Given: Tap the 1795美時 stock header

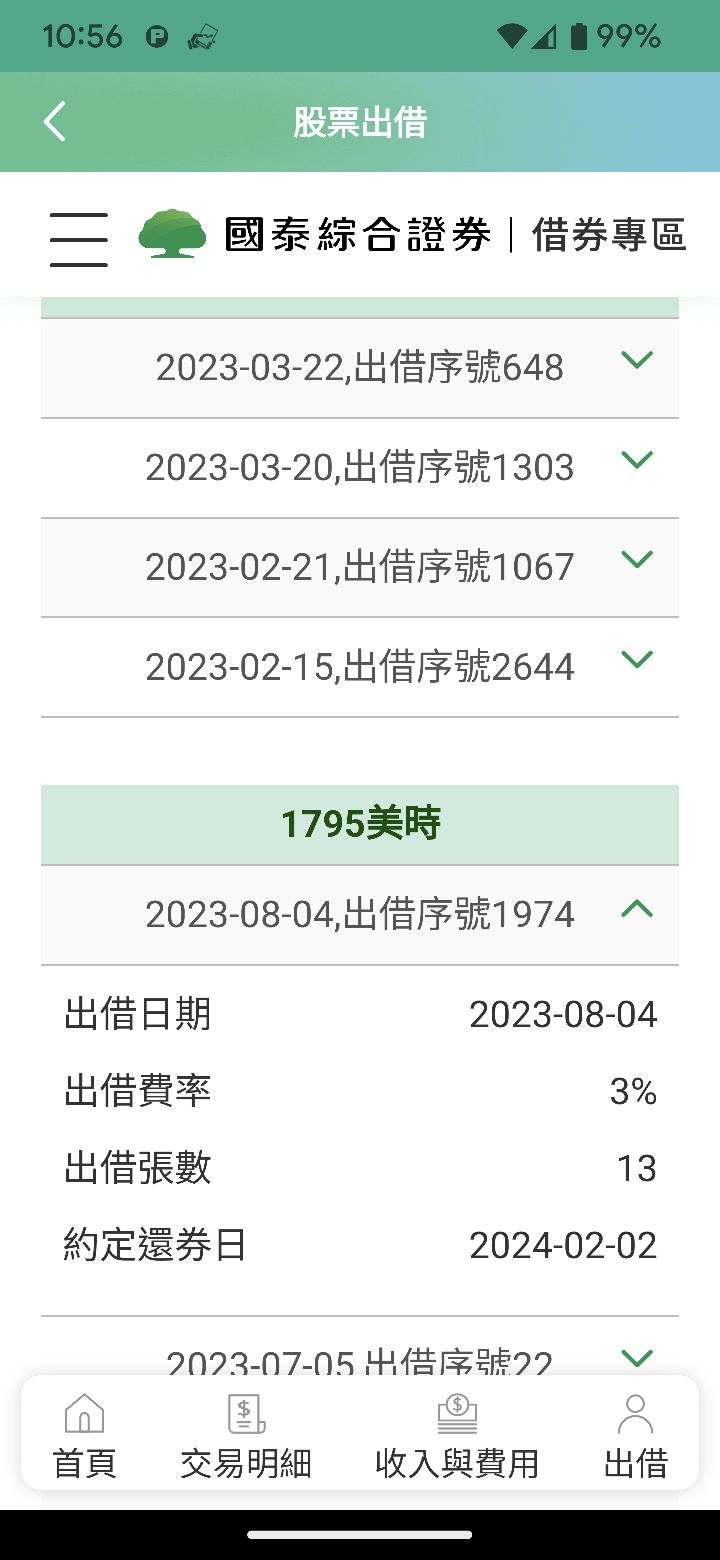Looking at the screenshot, I should [360, 823].
